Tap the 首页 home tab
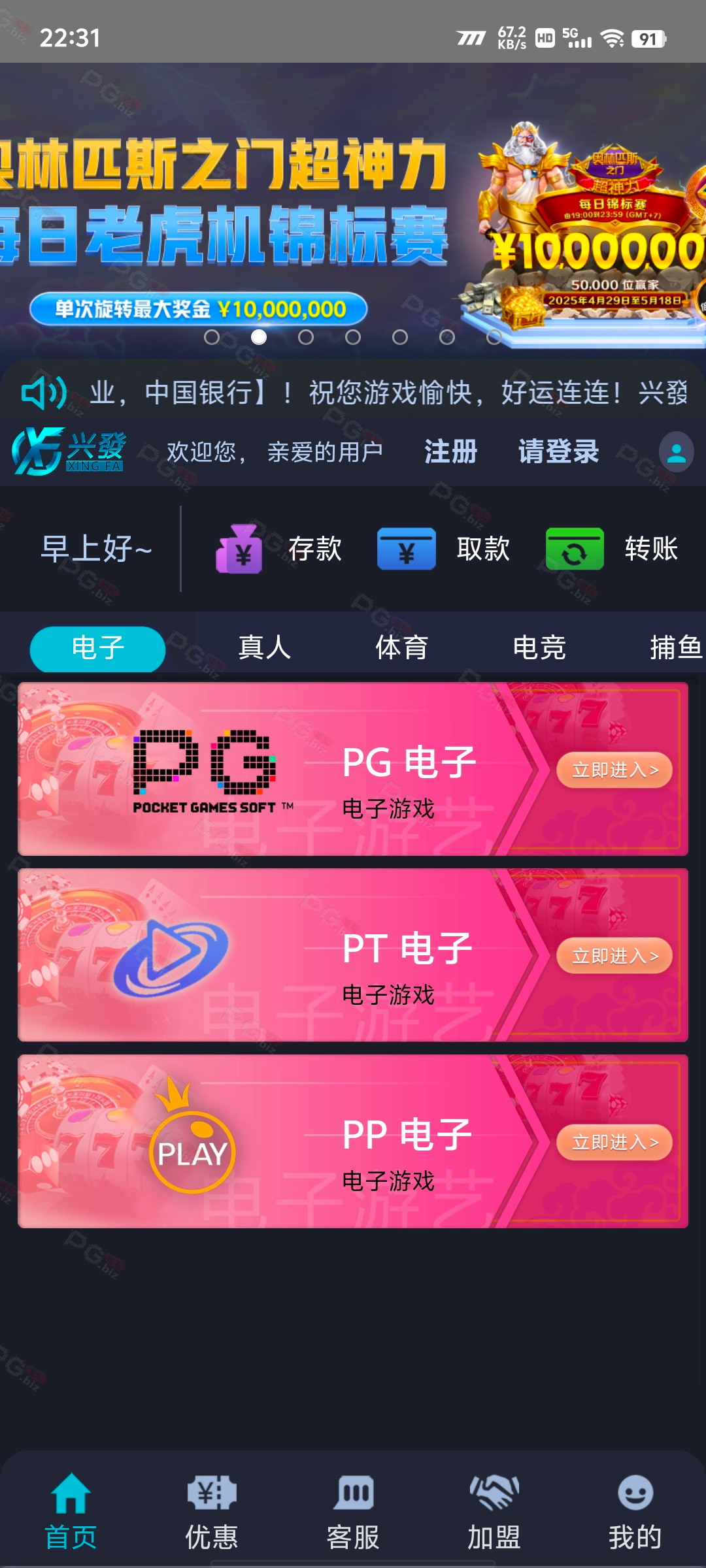The width and height of the screenshot is (706, 1568). coord(71,1512)
